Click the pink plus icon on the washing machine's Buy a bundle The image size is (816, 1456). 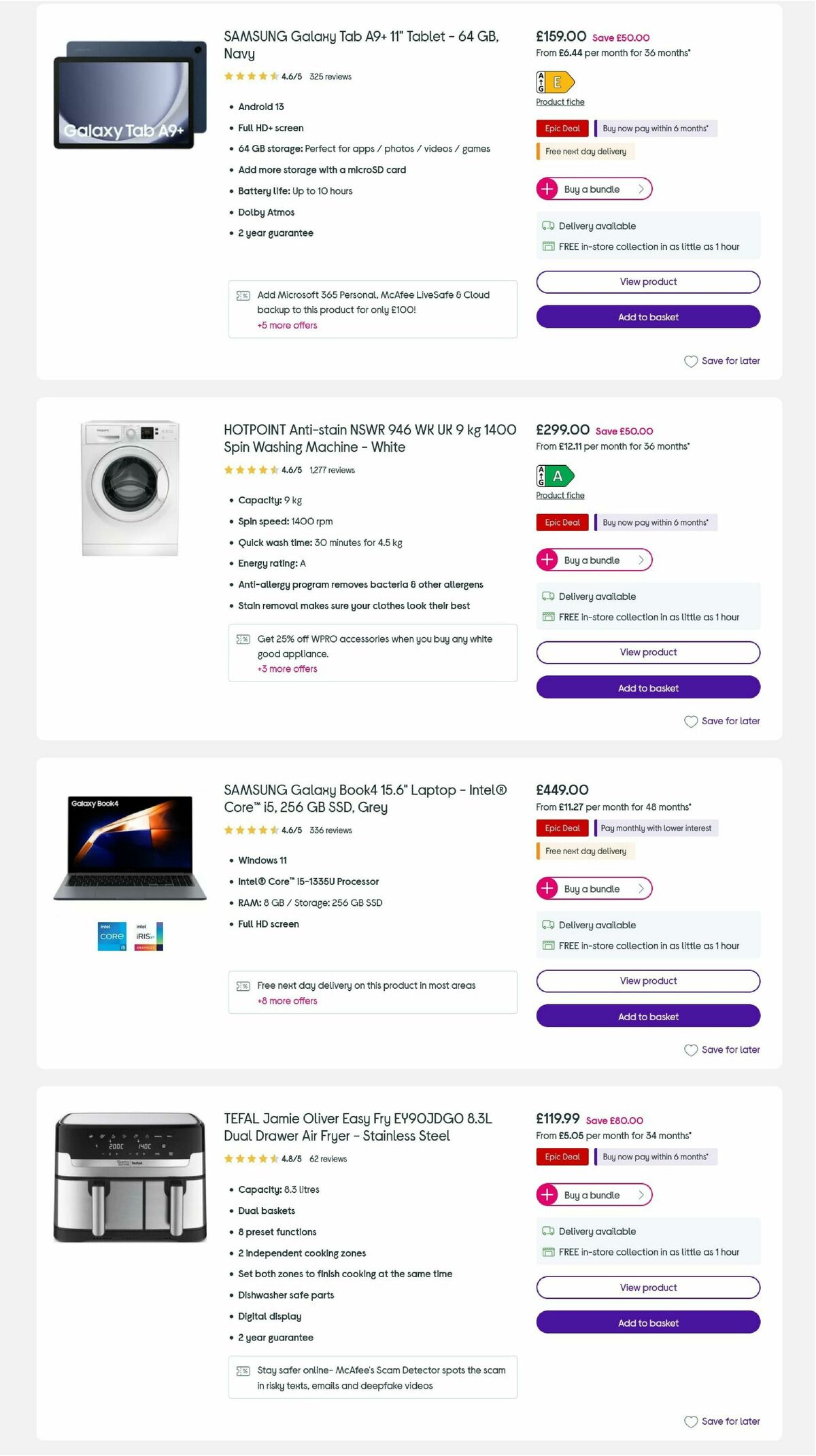(548, 560)
